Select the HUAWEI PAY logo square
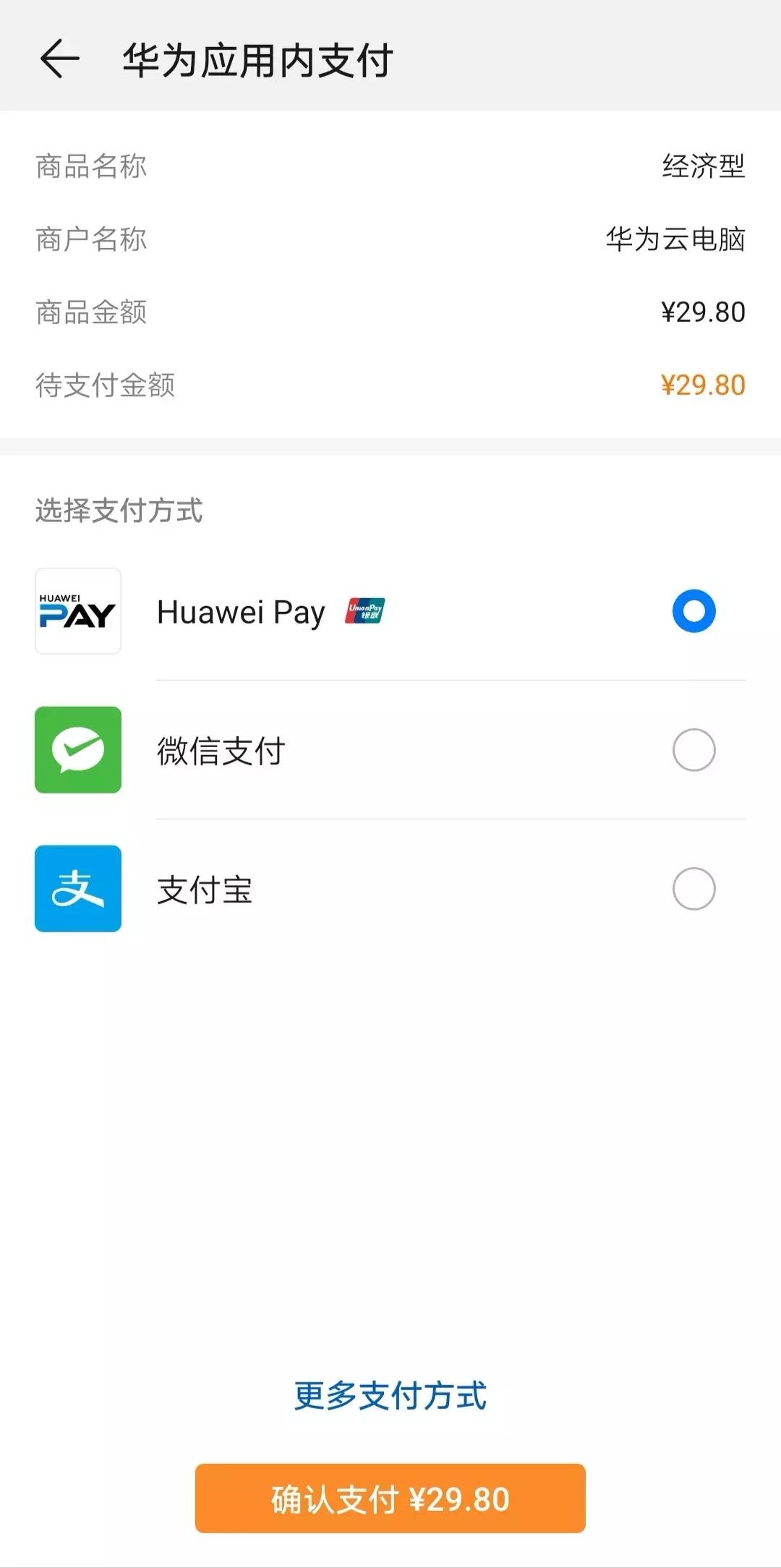 [77, 611]
